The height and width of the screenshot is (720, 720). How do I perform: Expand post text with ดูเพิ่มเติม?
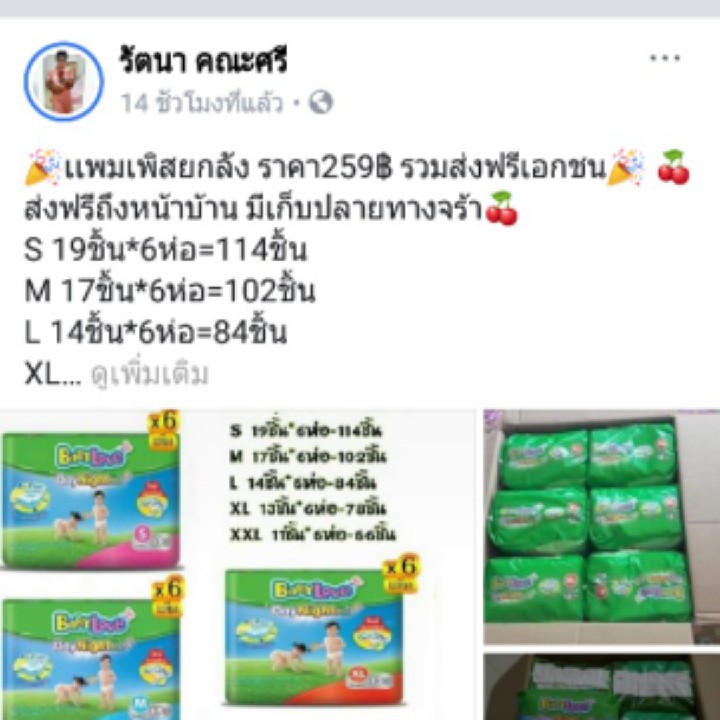pos(150,375)
